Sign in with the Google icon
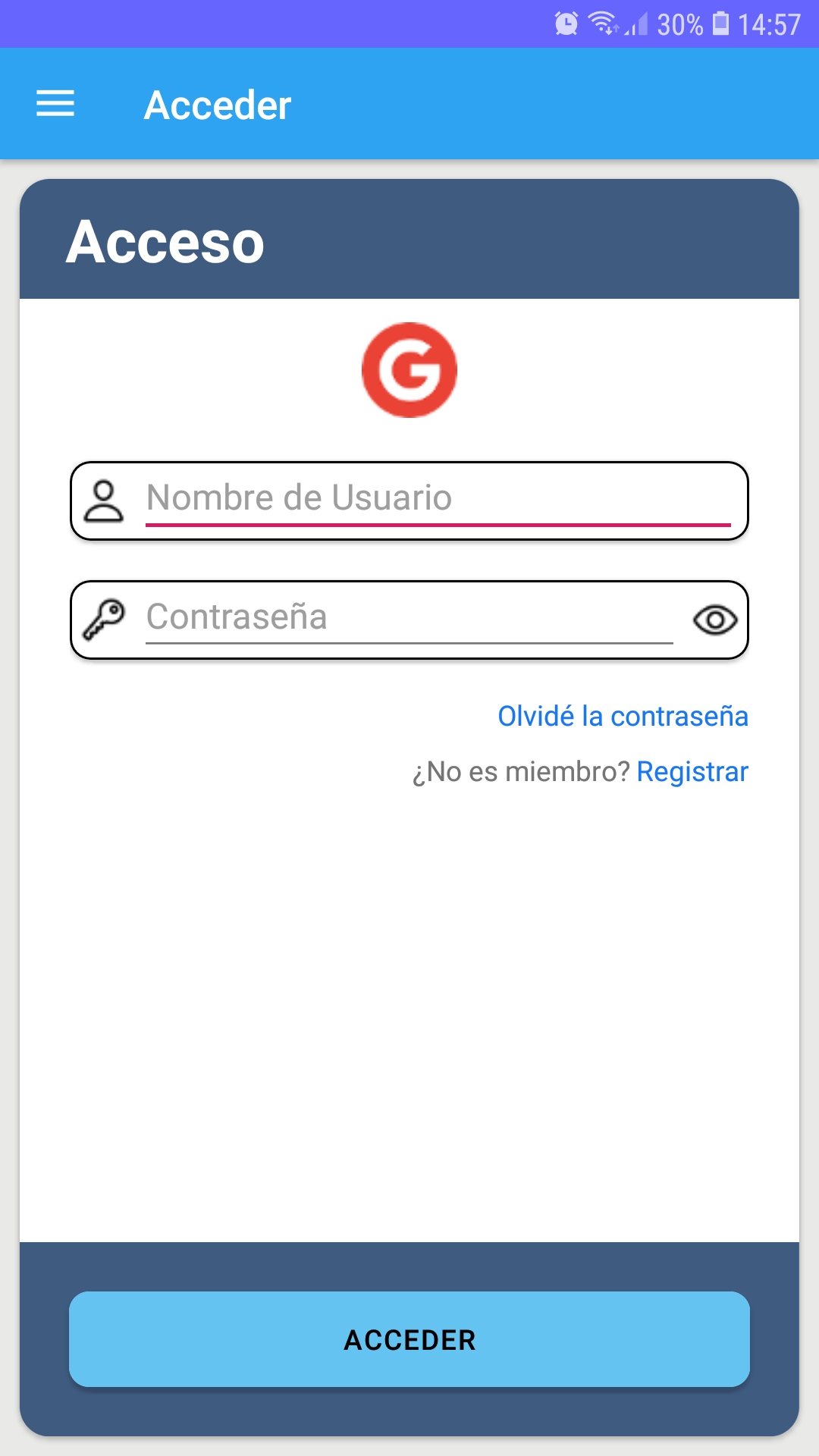This screenshot has width=819, height=1456. pos(409,370)
